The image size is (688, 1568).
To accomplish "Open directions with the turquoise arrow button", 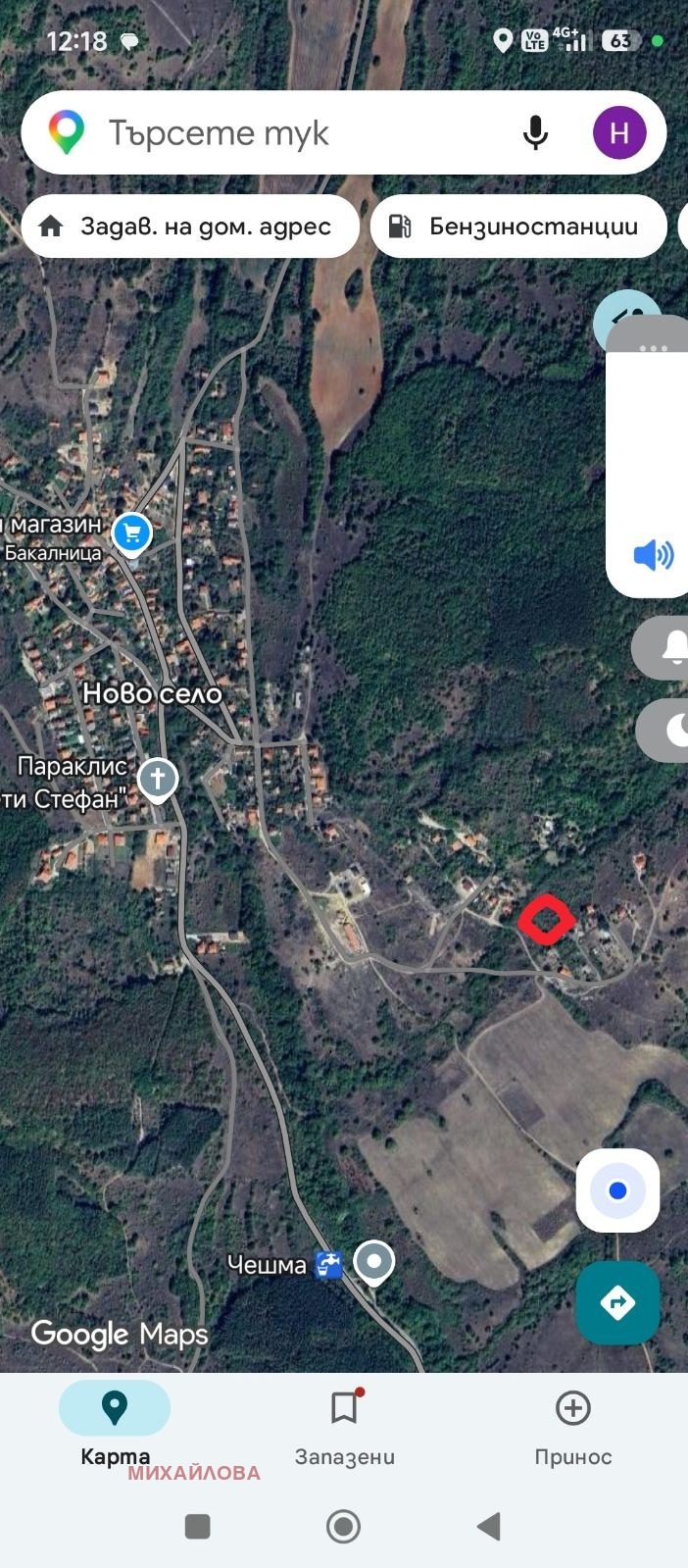I will (617, 1302).
